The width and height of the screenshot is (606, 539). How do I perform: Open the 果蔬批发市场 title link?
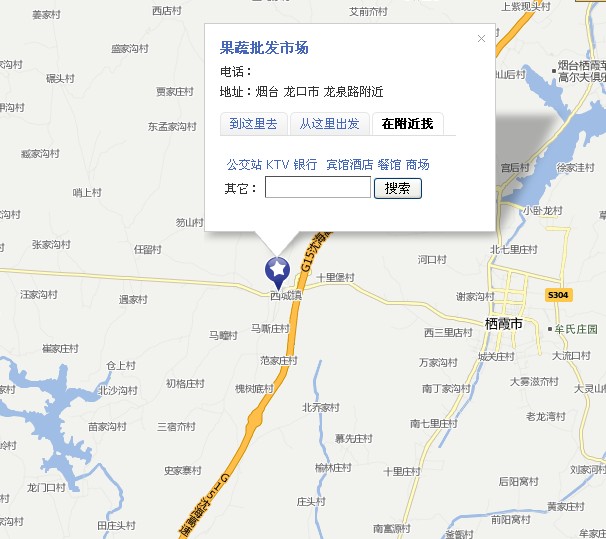(264, 47)
